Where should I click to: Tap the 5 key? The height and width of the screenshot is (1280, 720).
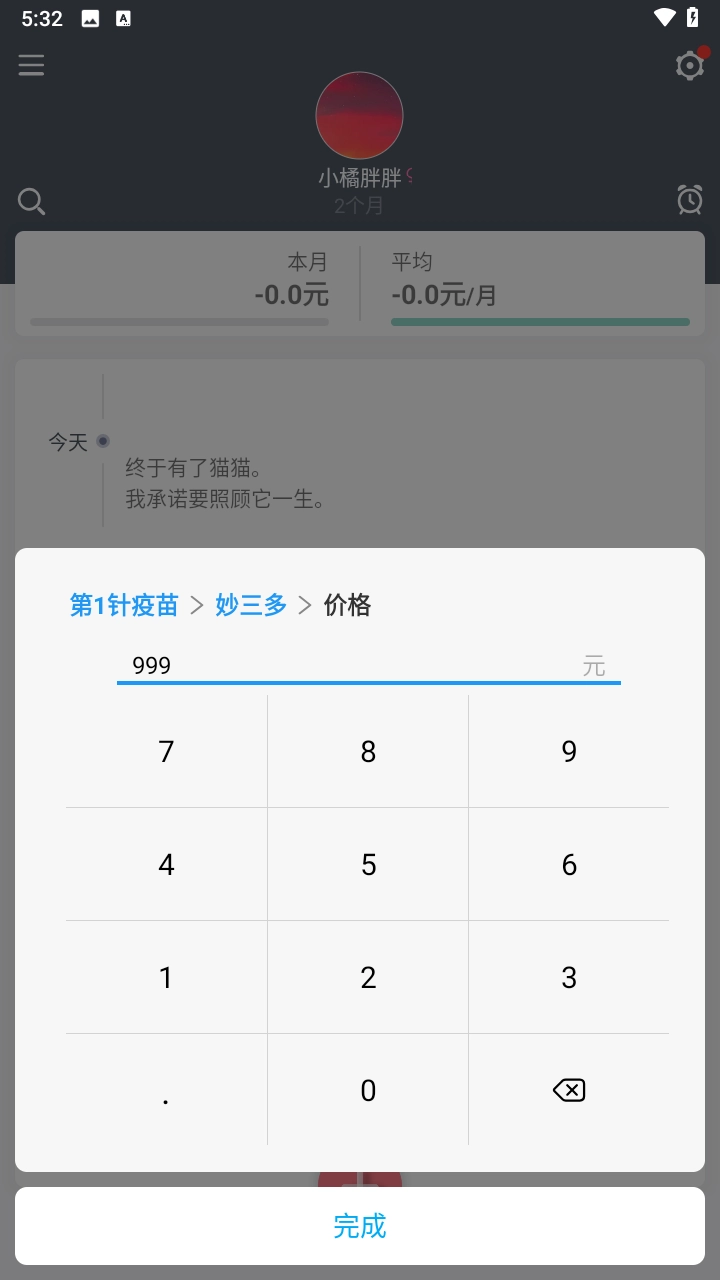click(368, 865)
